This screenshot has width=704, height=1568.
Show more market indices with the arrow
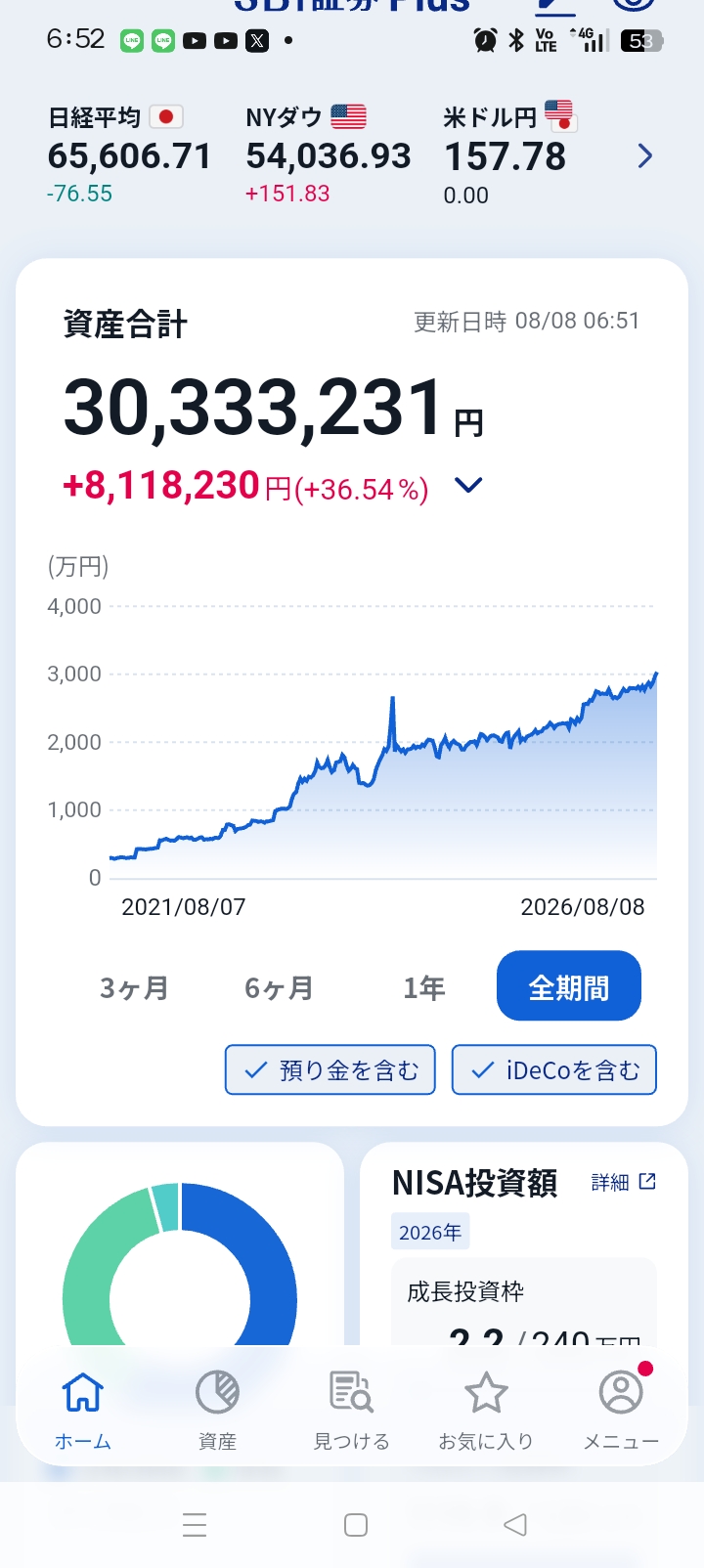click(644, 156)
